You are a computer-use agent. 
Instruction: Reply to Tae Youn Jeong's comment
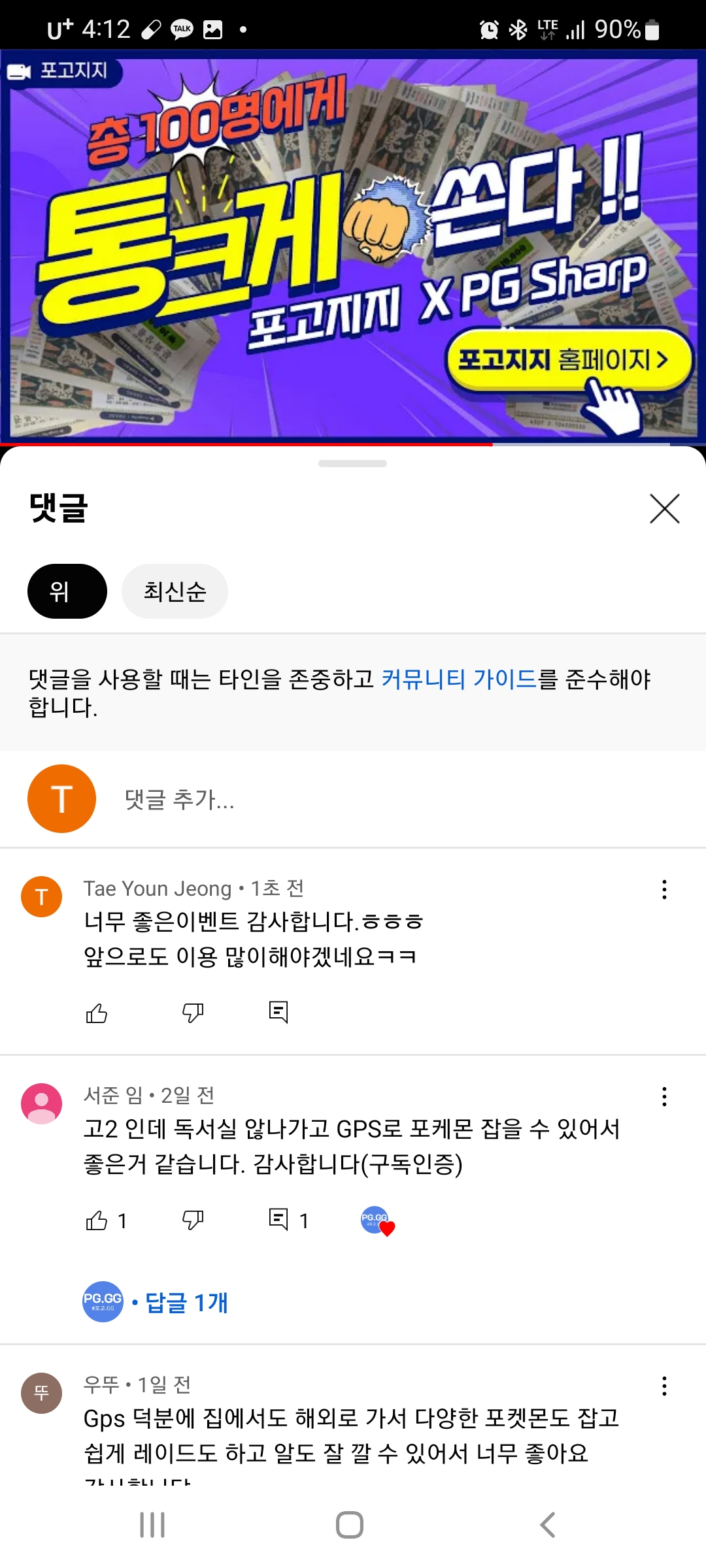coord(278,1012)
